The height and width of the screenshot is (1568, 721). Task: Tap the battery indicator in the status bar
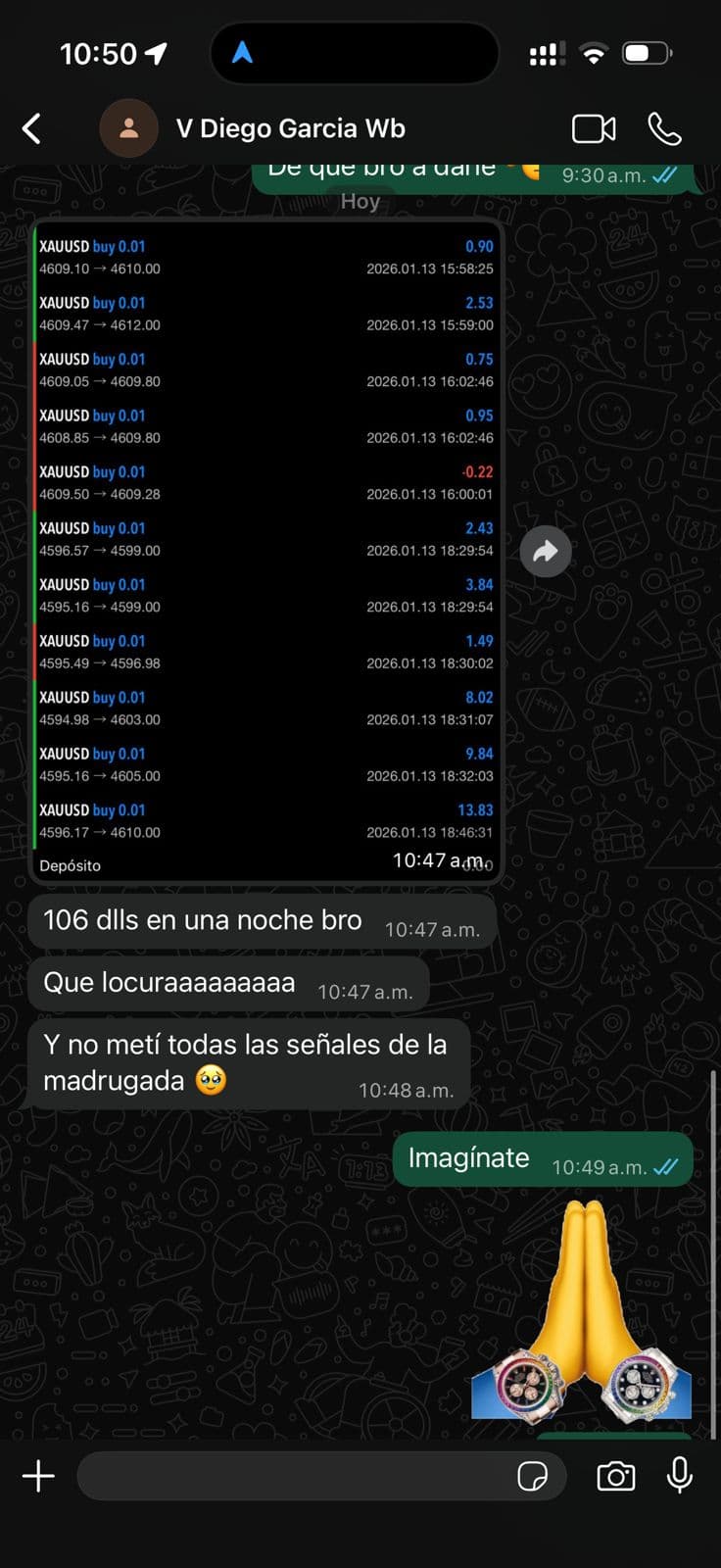(x=647, y=54)
